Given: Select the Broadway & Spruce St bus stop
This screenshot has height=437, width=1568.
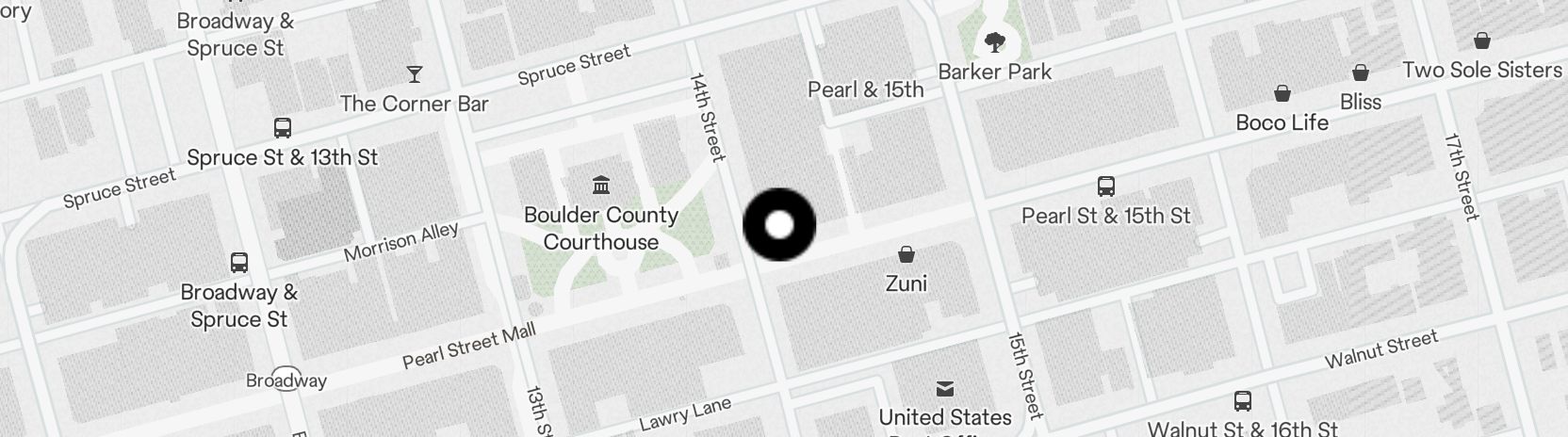Looking at the screenshot, I should (239, 263).
